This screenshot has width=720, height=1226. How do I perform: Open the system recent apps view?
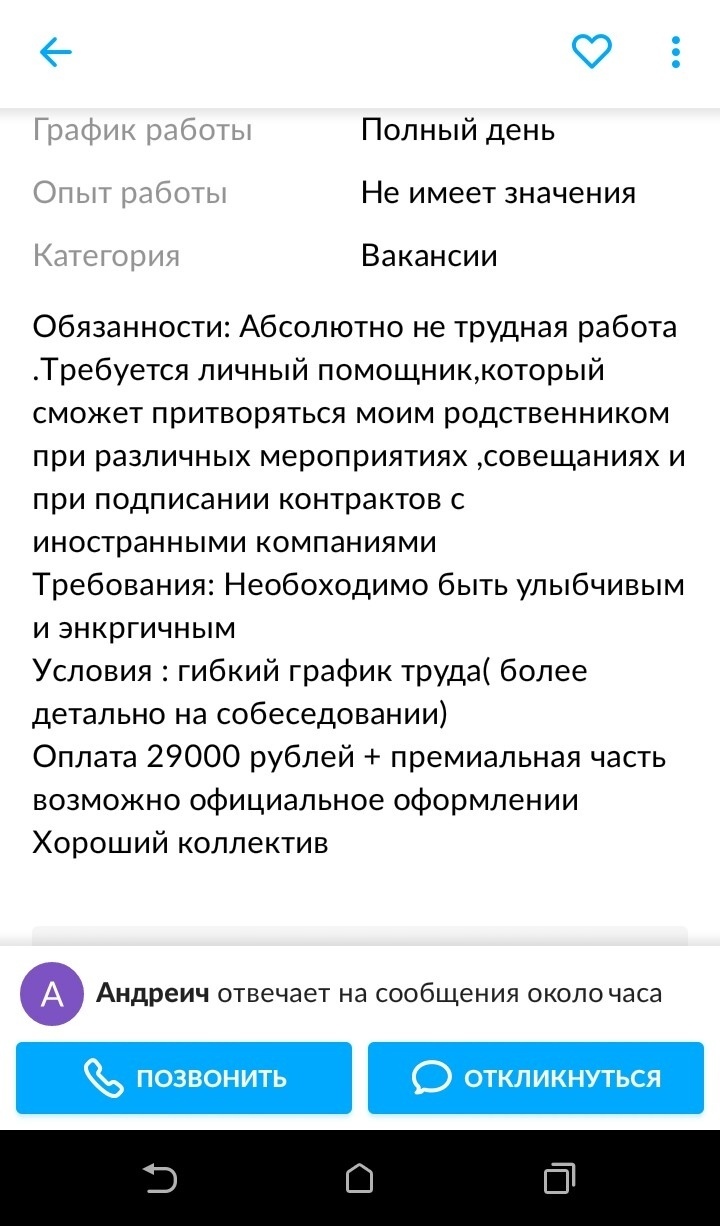[x=559, y=1179]
